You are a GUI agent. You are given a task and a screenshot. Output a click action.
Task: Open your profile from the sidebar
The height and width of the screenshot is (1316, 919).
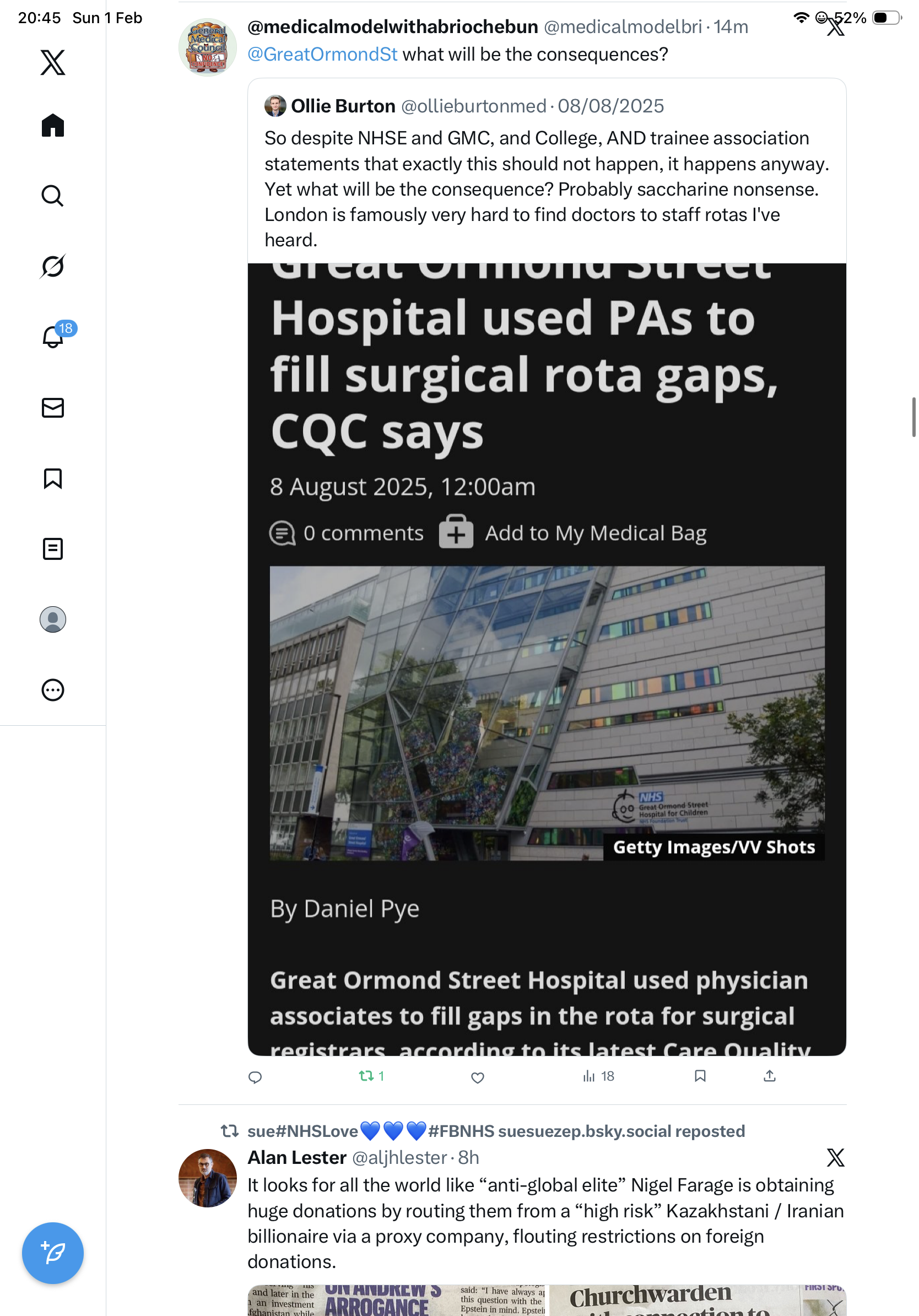tap(53, 619)
